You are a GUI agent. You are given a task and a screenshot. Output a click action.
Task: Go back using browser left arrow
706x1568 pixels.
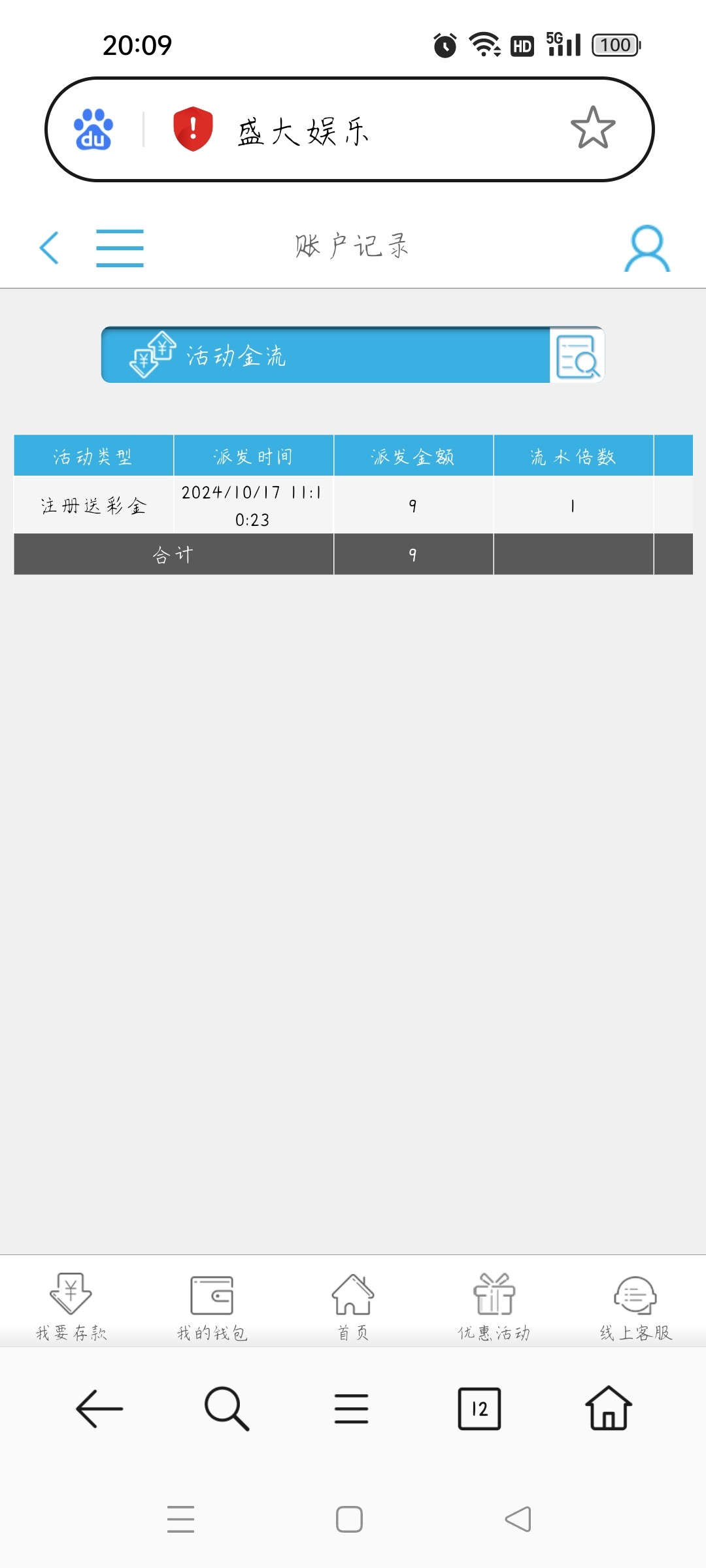coord(99,1409)
